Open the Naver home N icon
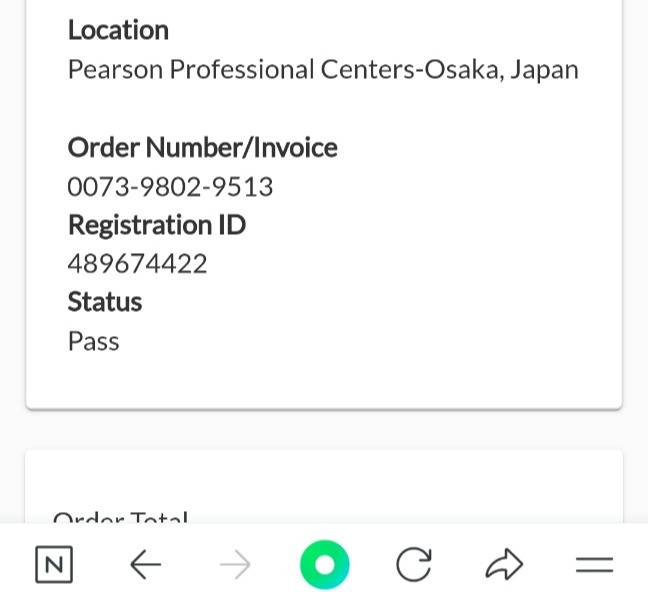This screenshot has height=592, width=648. click(x=54, y=565)
